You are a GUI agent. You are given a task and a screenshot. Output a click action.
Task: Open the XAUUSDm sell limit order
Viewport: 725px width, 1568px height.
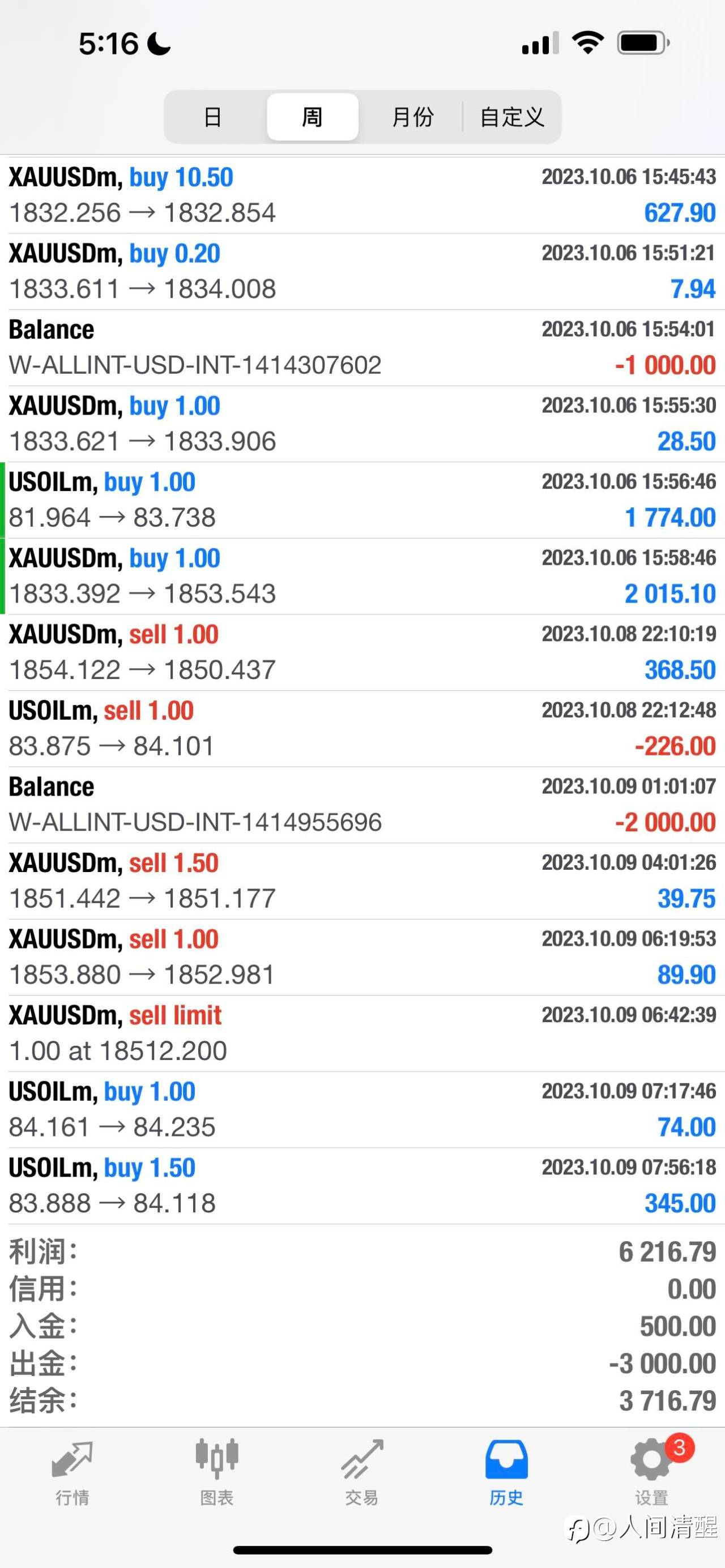(362, 1033)
